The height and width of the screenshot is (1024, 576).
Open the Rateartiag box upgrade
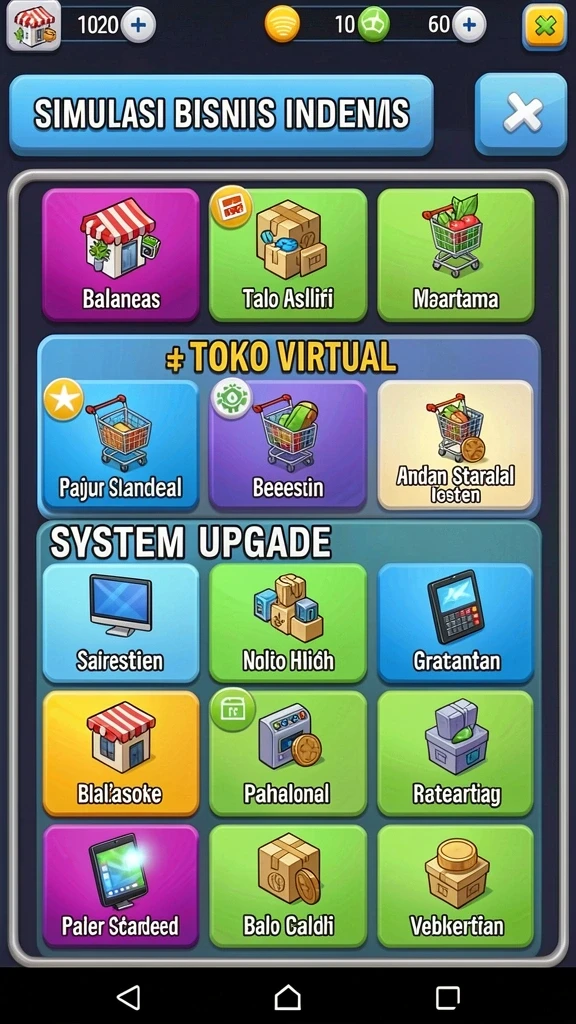(x=456, y=754)
